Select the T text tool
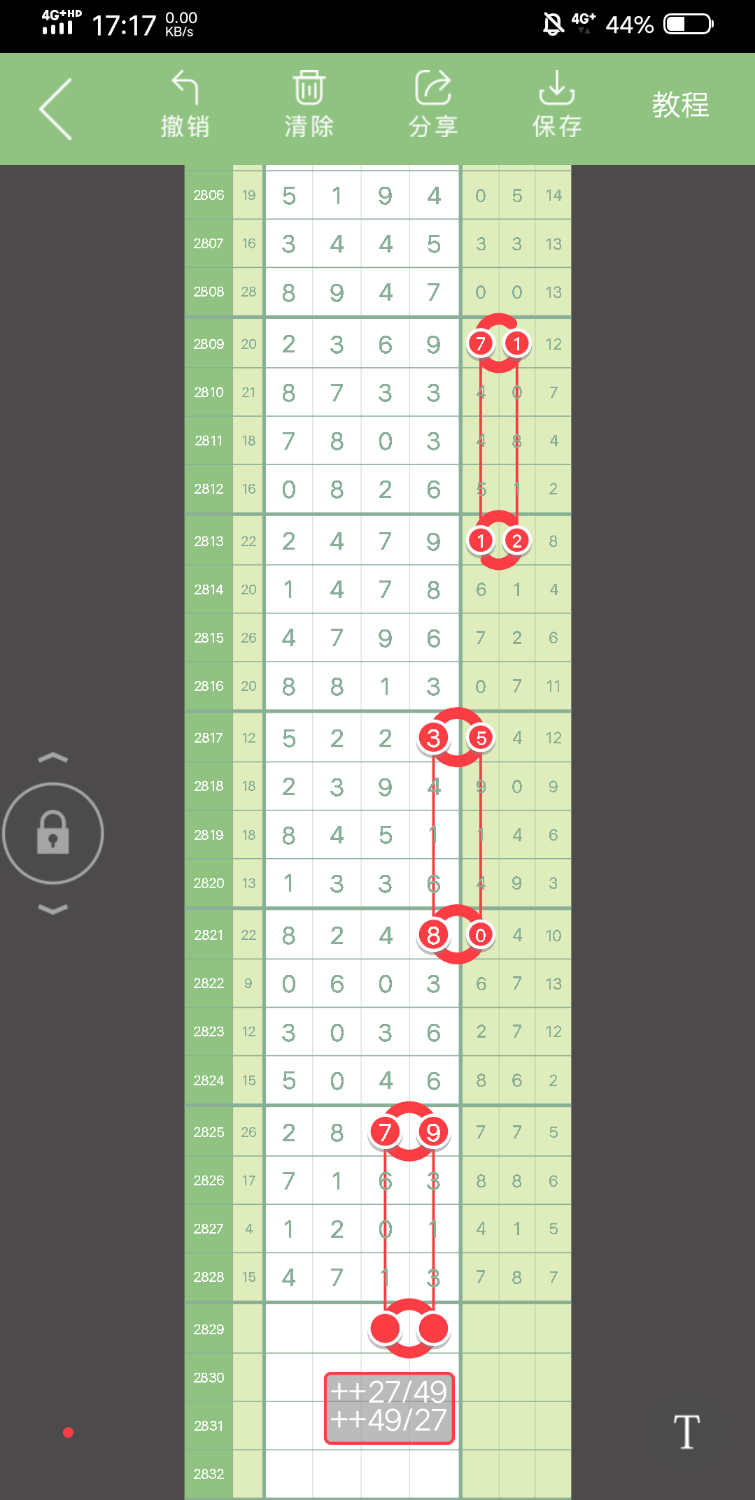The width and height of the screenshot is (755, 1500). 686,1432
